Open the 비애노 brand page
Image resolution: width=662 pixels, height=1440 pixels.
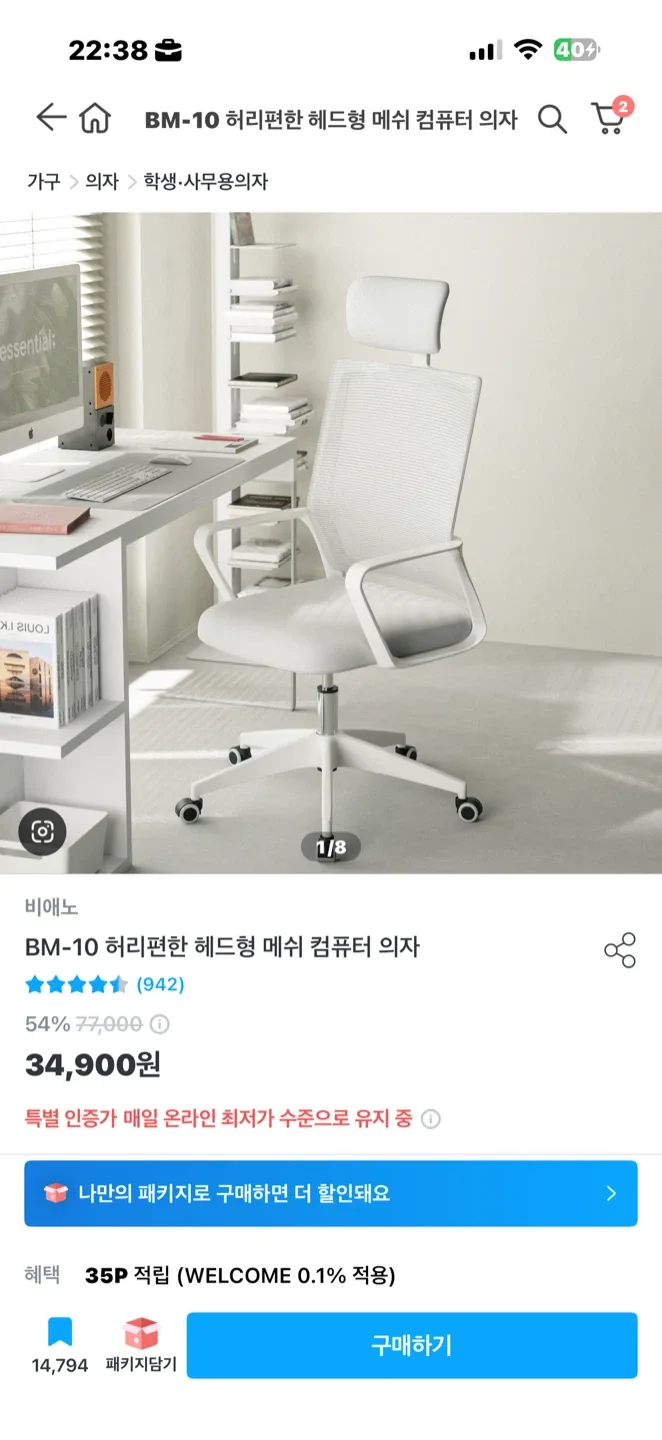[x=51, y=907]
